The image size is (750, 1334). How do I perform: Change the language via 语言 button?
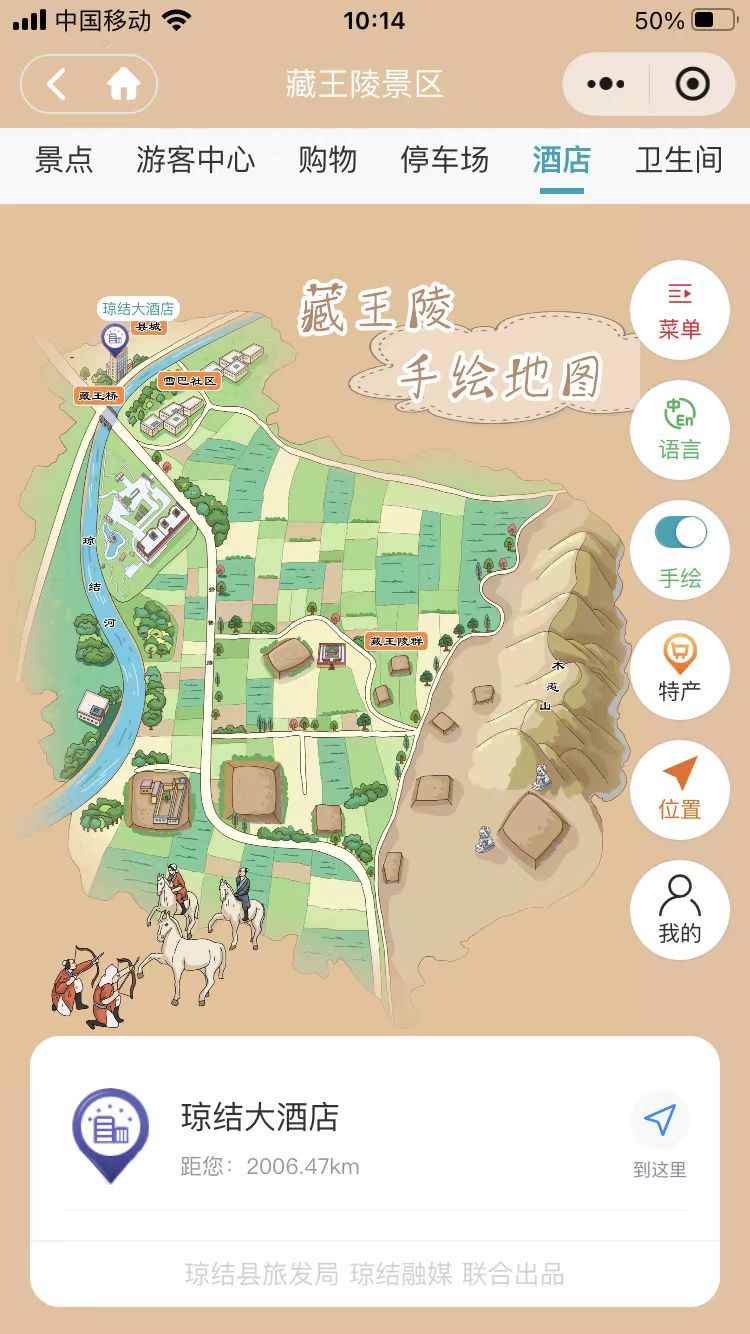(x=680, y=430)
